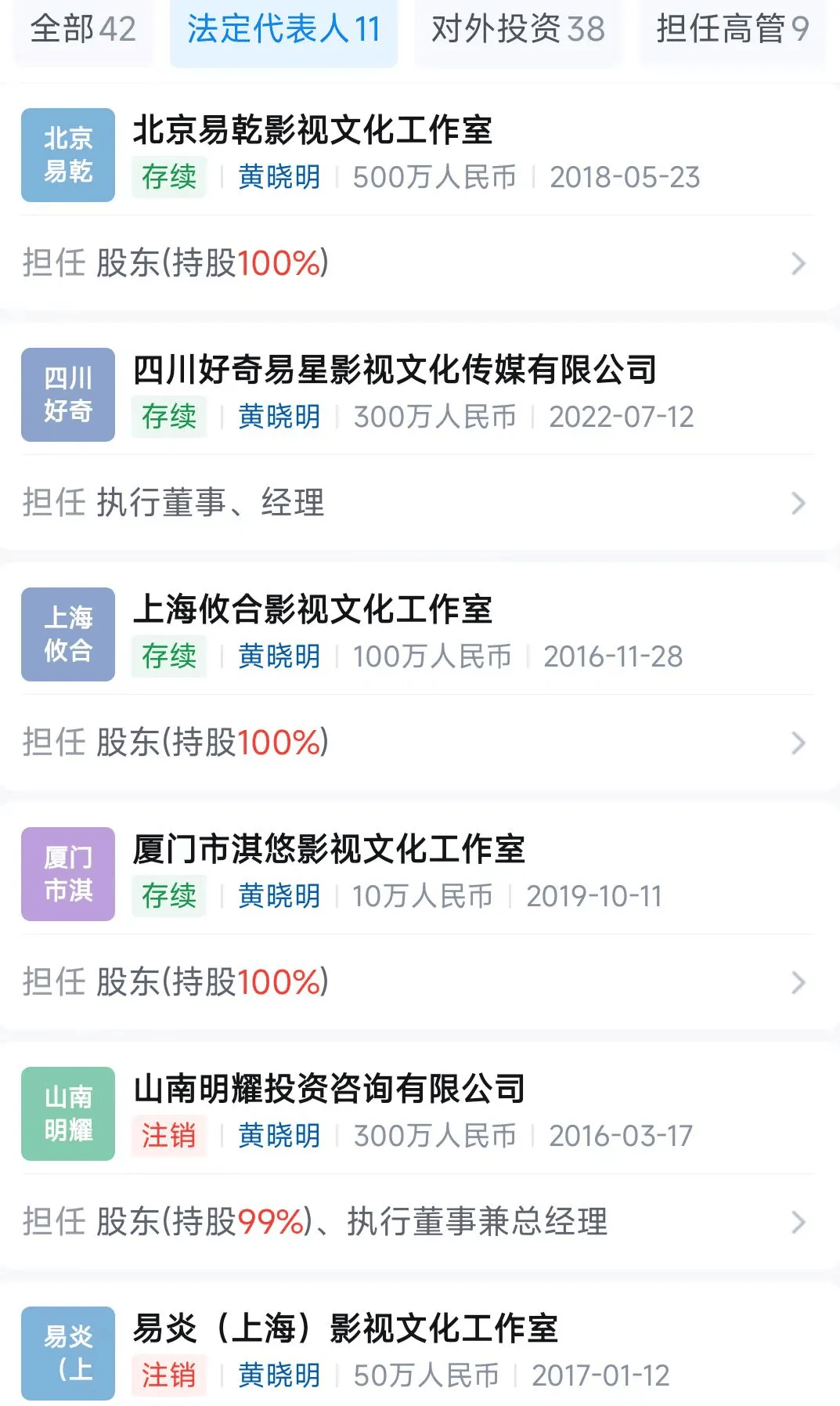This screenshot has height=1406, width=840.
Task: Open 四川好奇易星影视文化传媒有限公司 card
Action: 420,394
